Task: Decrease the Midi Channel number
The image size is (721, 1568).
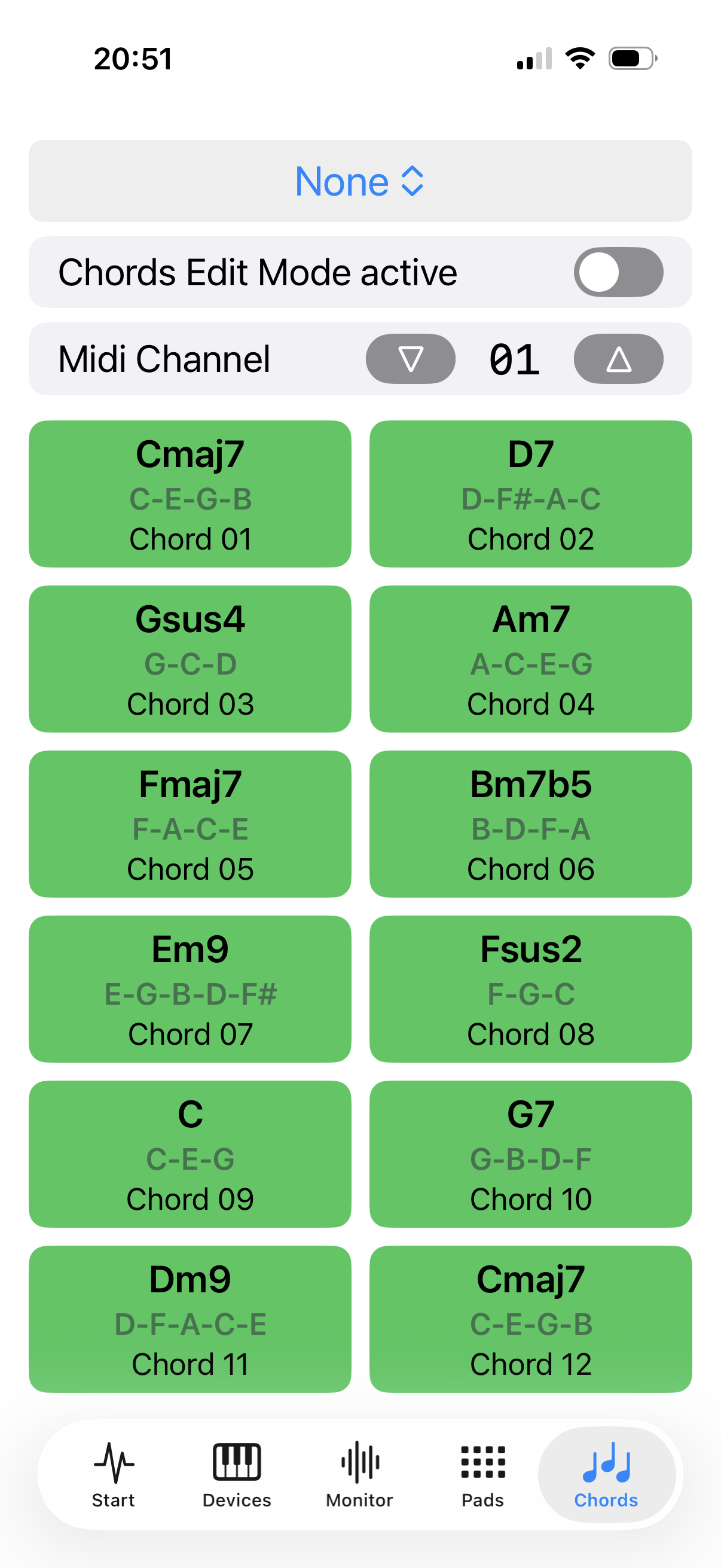Action: pyautogui.click(x=410, y=359)
